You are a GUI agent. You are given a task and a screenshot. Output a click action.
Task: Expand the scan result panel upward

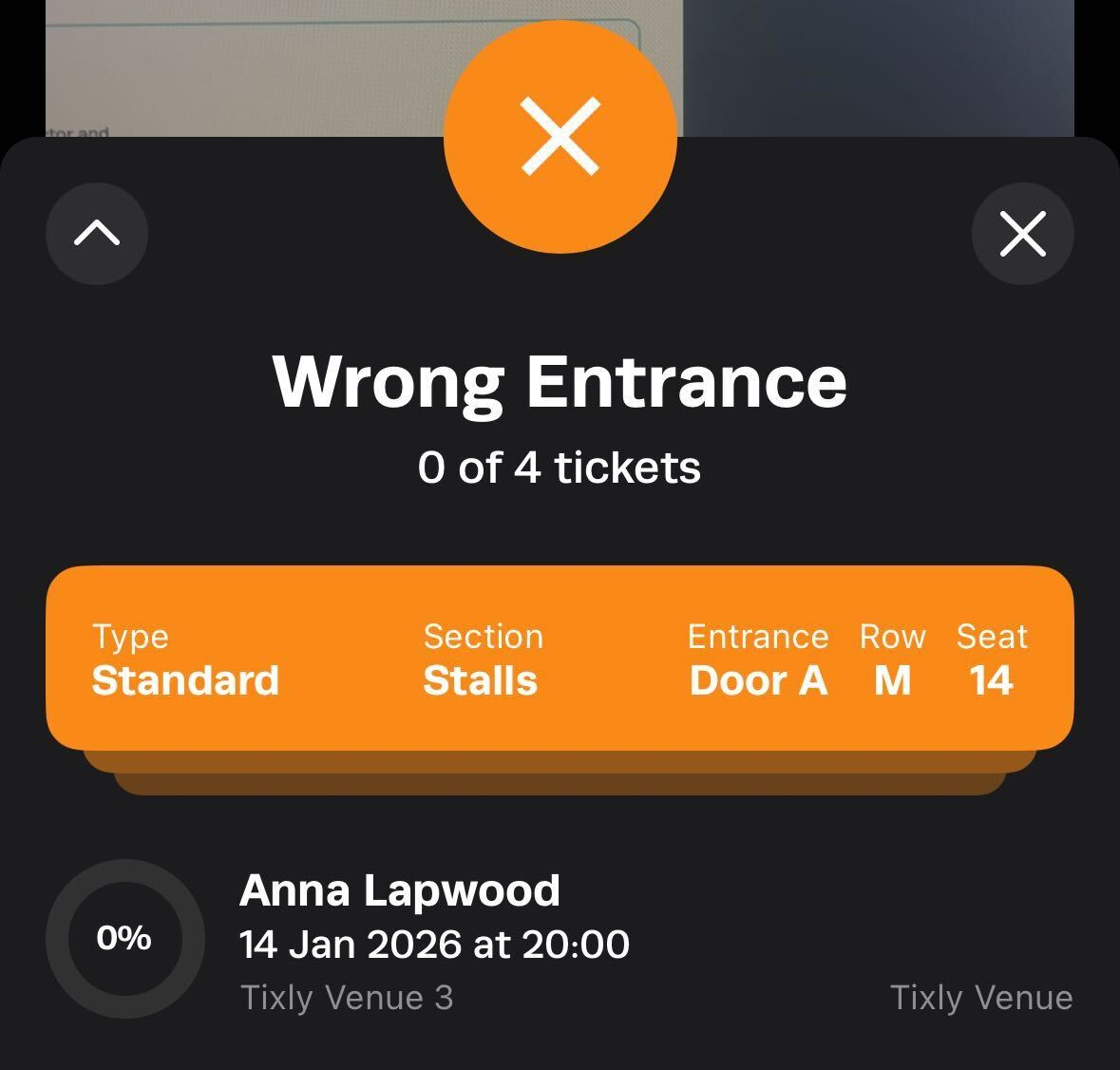(x=97, y=233)
